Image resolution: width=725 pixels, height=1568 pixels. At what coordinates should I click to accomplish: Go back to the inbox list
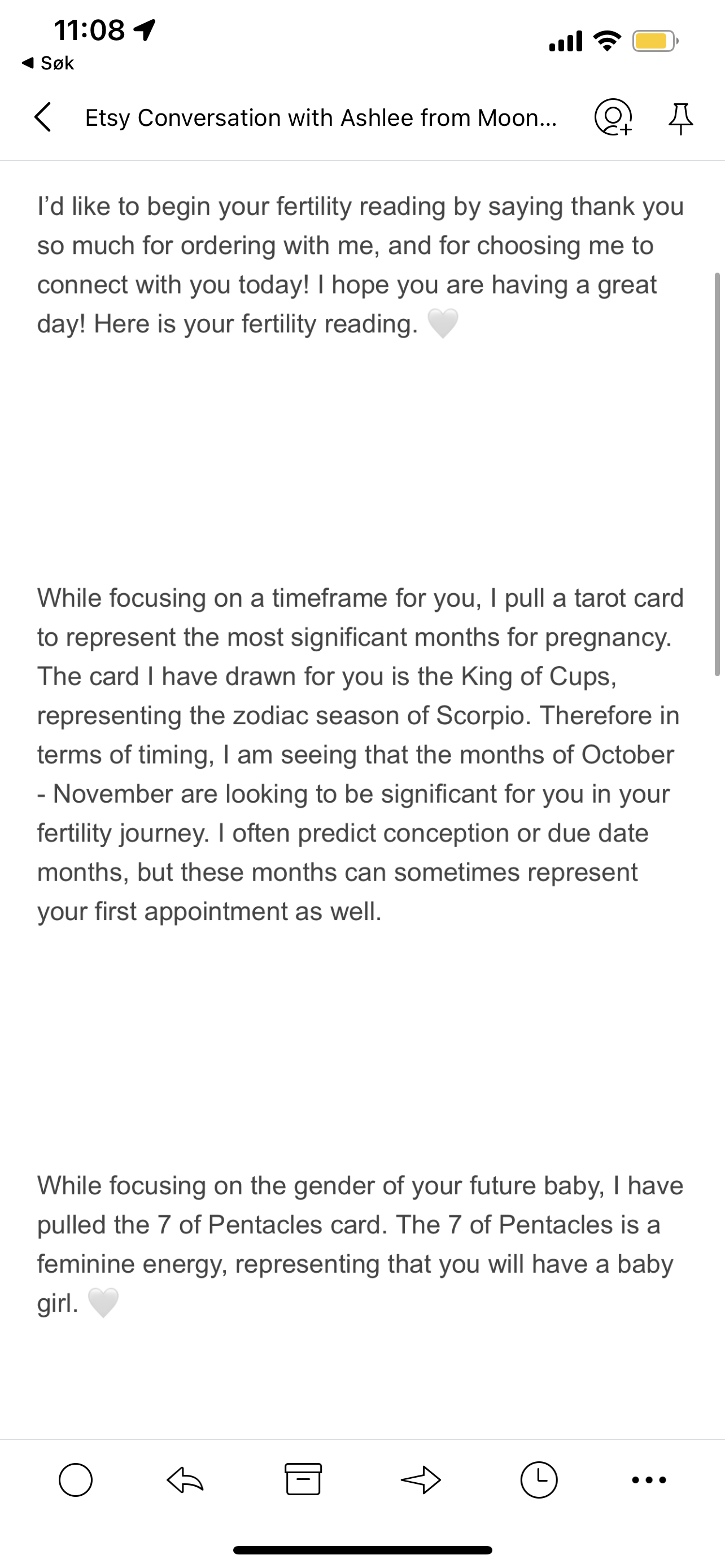click(x=42, y=117)
